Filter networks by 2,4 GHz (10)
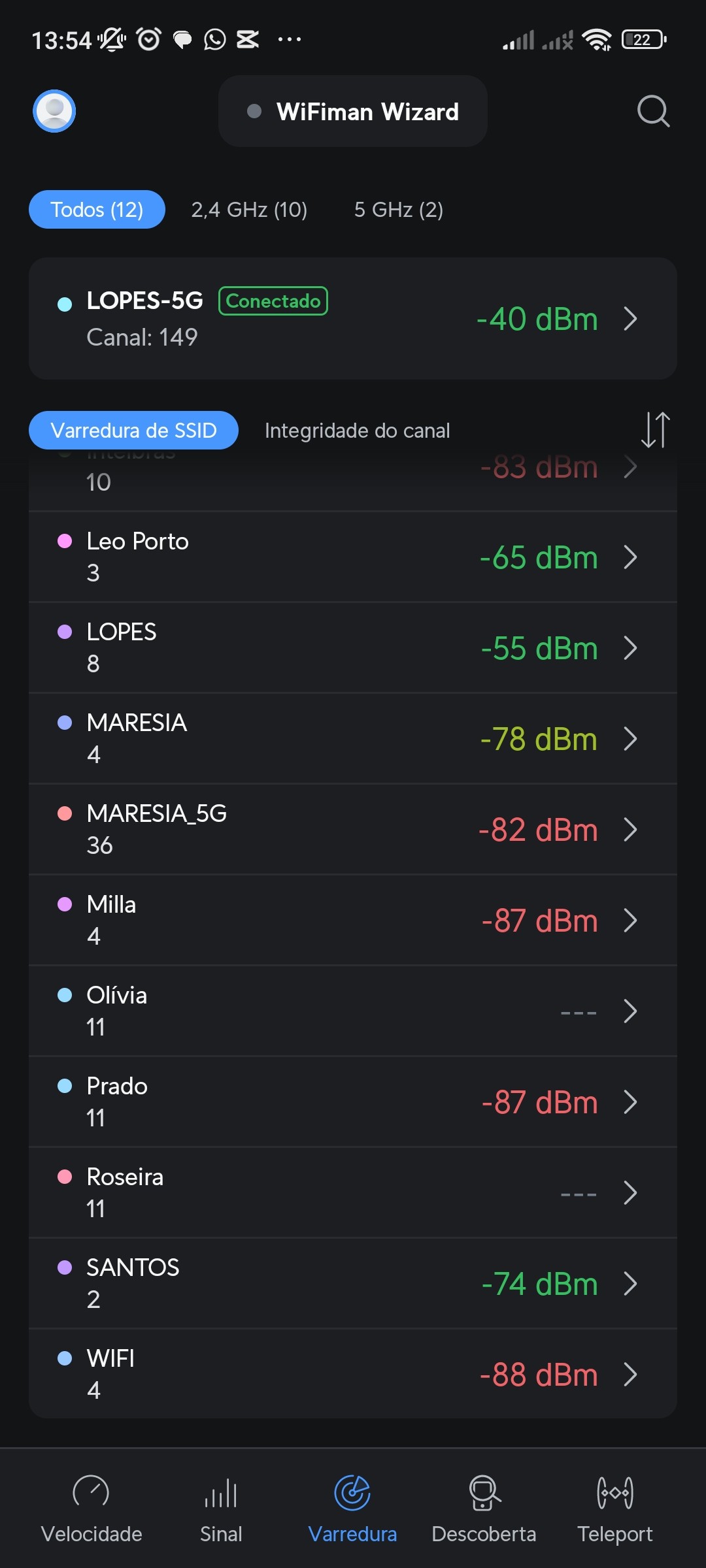 [x=249, y=210]
